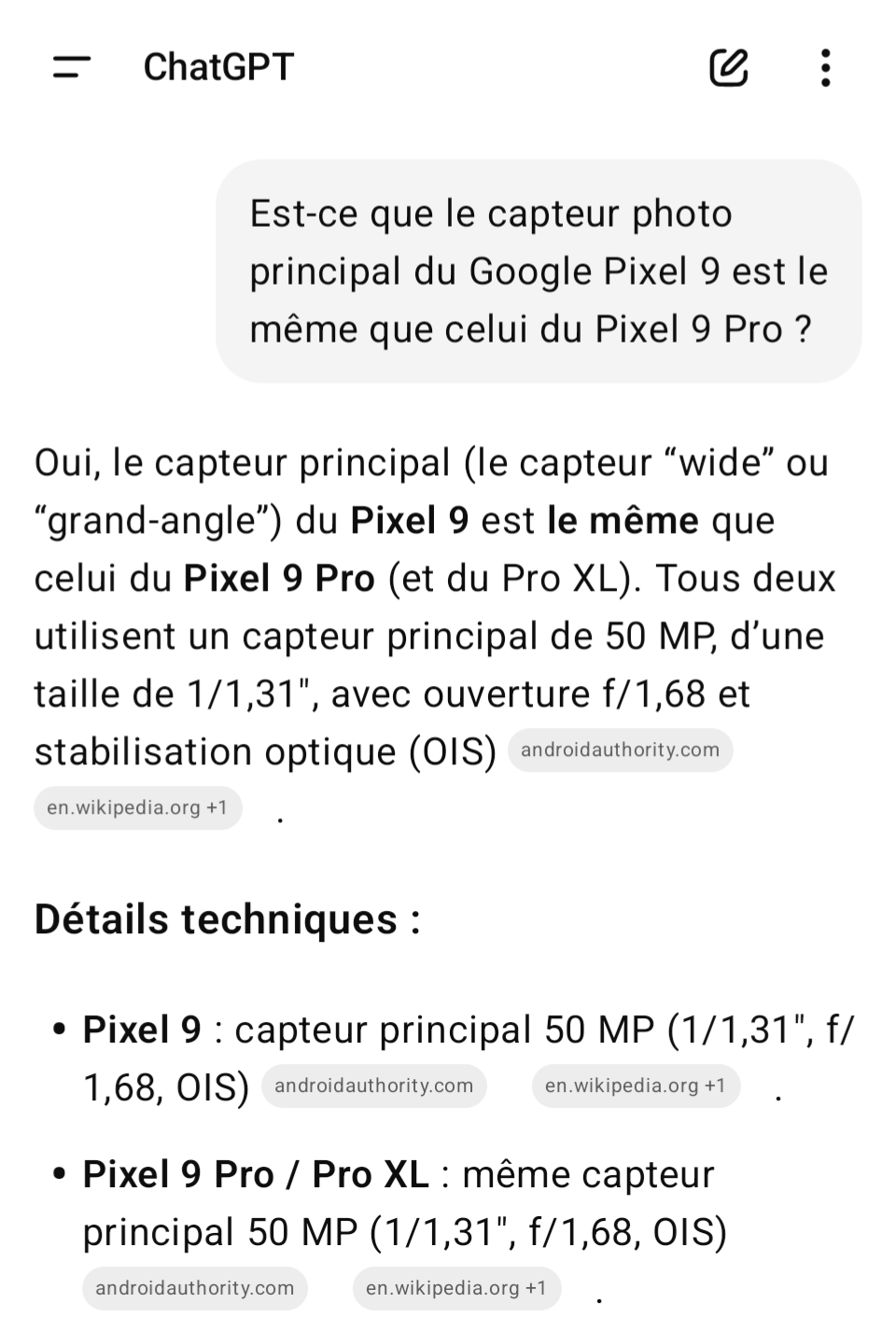Open androidauthority.com source in Pixel 9 Pro bullet
The image size is (896, 1331).
click(194, 1289)
